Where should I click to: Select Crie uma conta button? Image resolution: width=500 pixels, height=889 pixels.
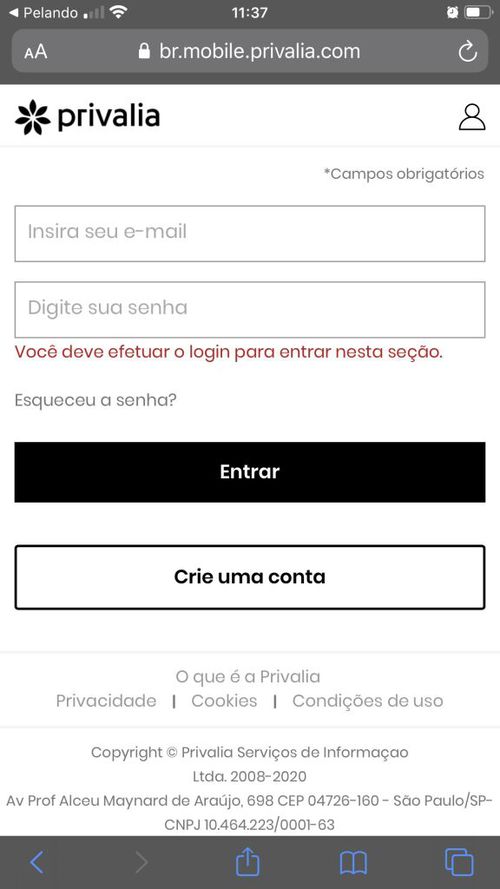click(250, 577)
